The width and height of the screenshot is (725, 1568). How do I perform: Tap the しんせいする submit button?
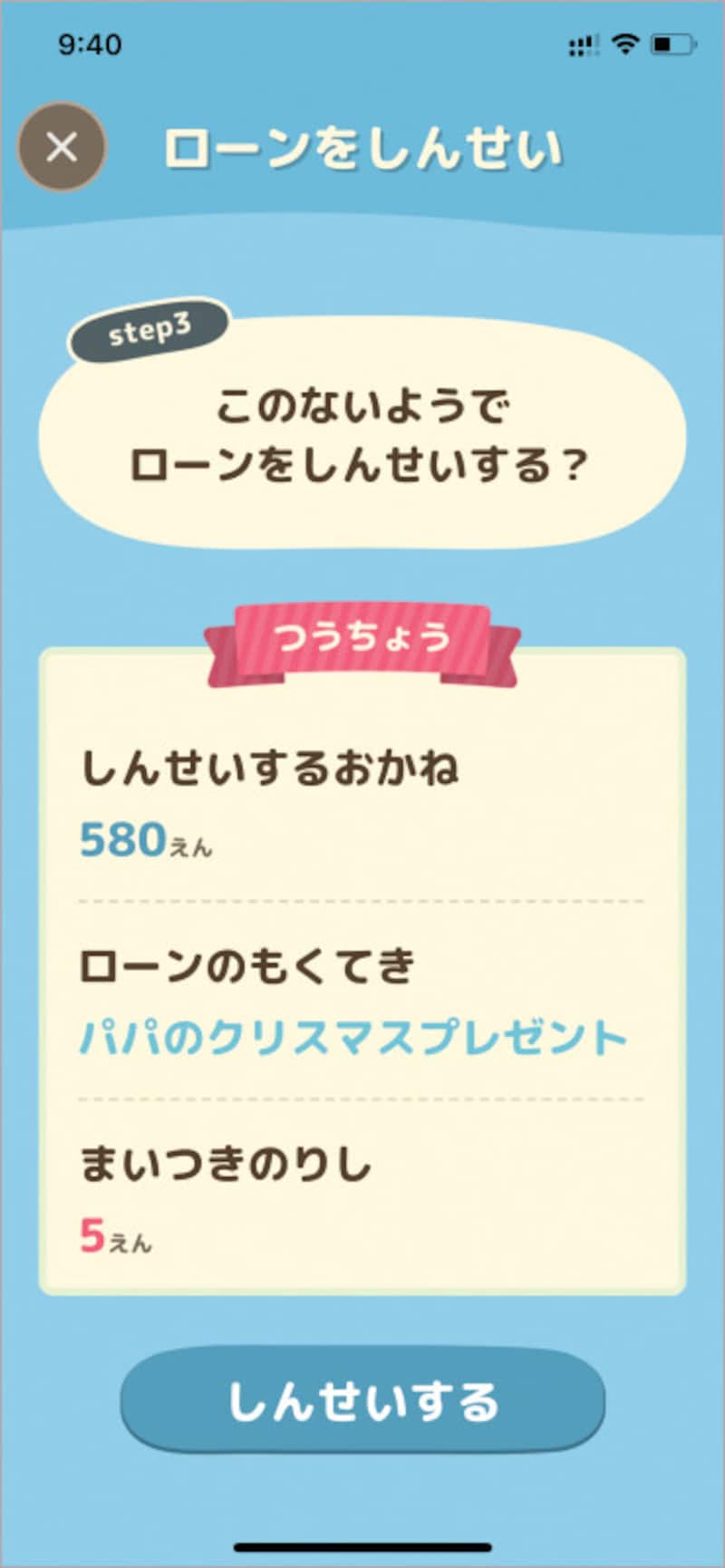362,1401
